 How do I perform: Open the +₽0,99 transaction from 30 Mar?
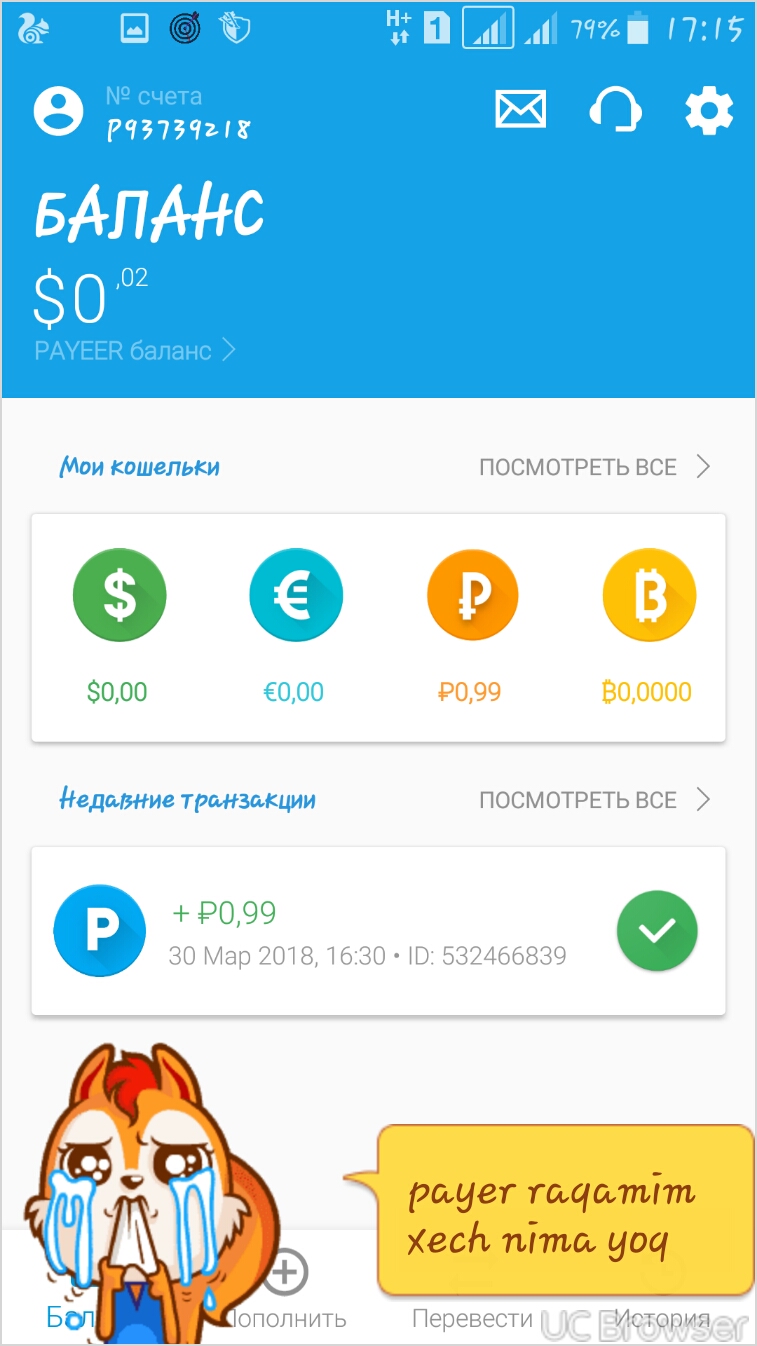point(378,931)
